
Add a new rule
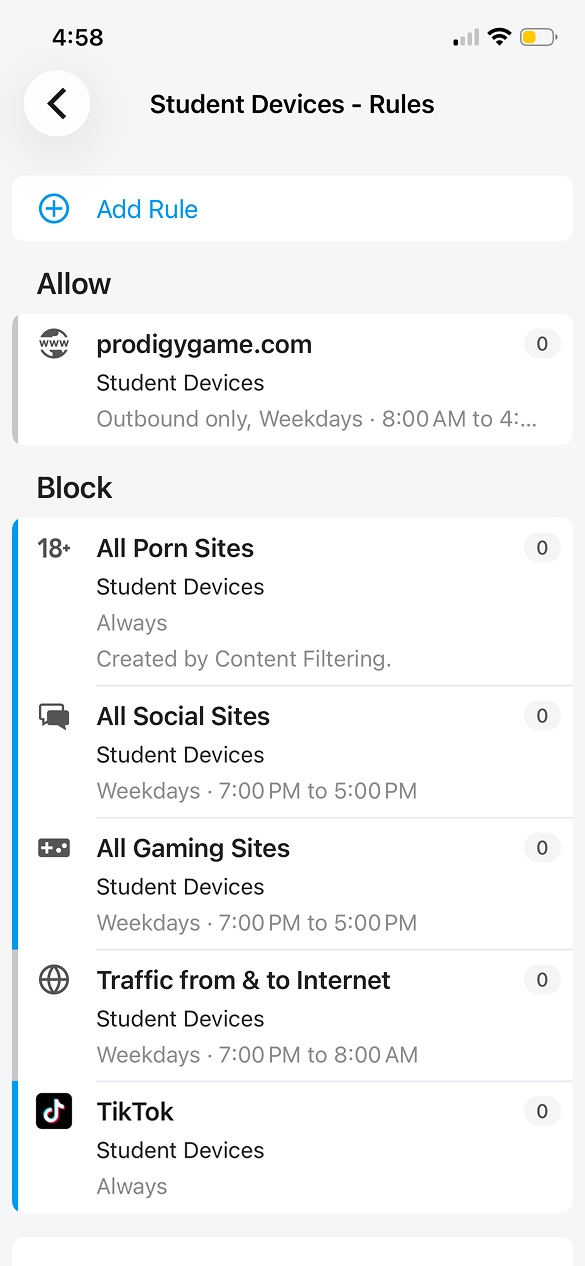292,209
